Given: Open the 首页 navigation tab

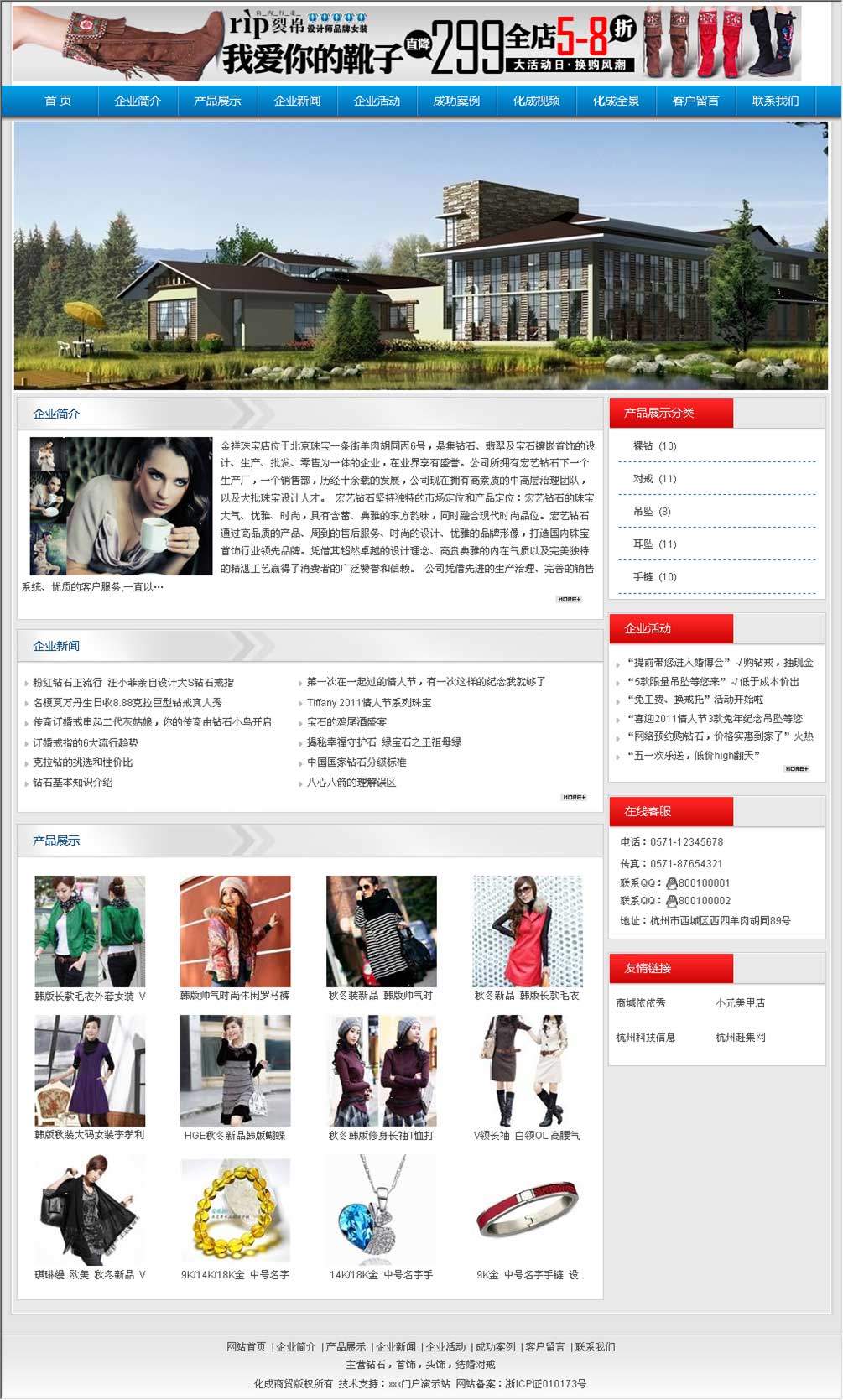Looking at the screenshot, I should coord(58,101).
